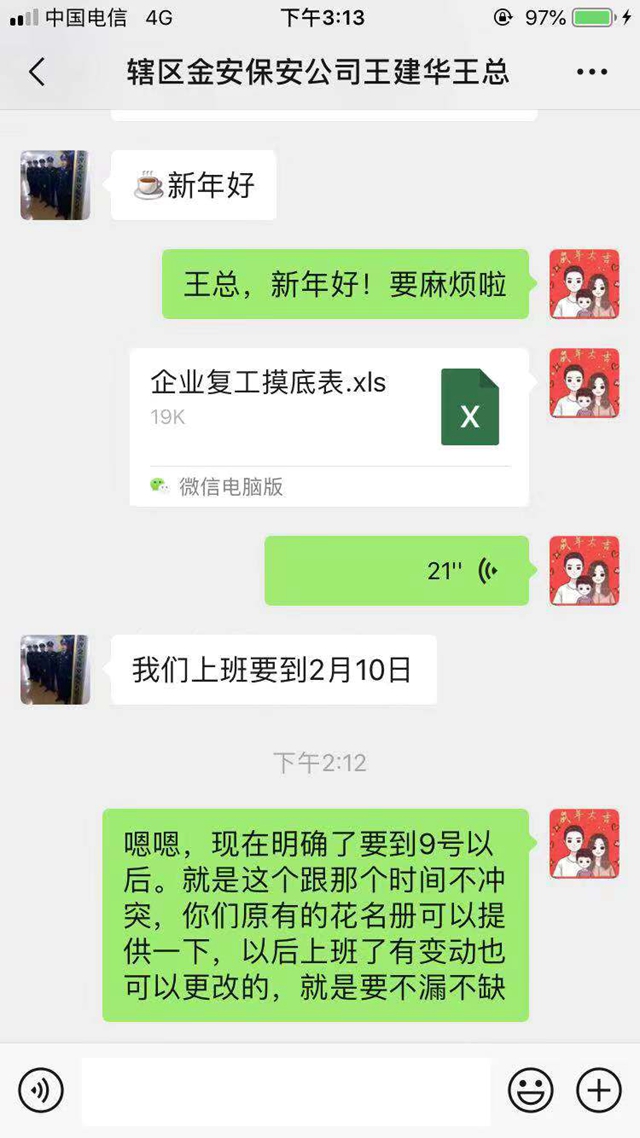Open the emoji picker
640x1138 pixels.
tap(530, 1089)
